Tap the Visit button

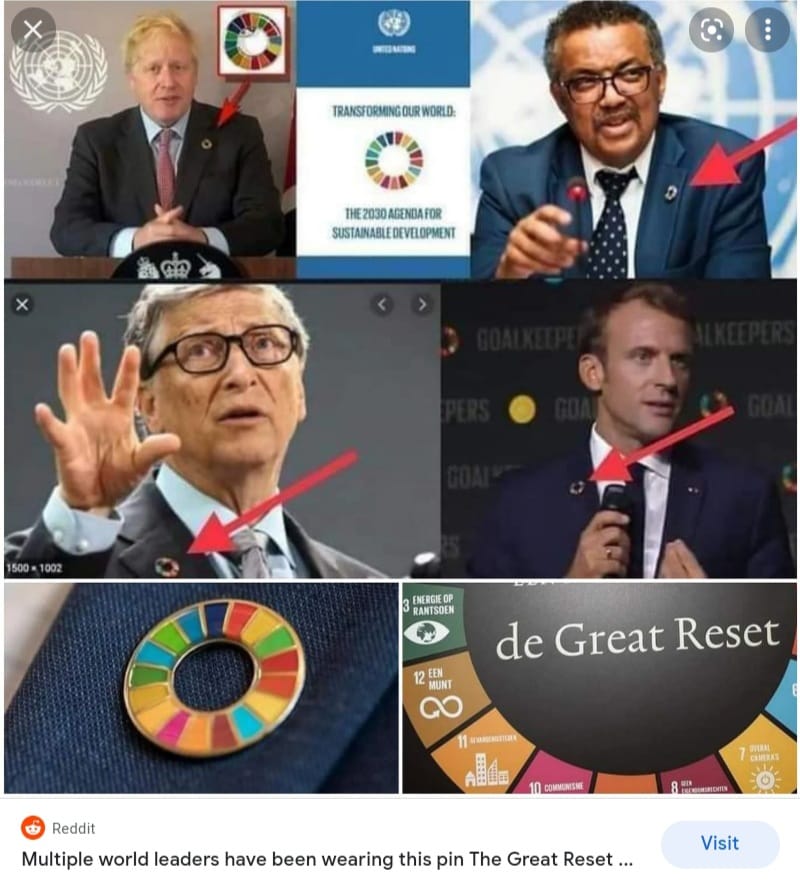(x=719, y=843)
